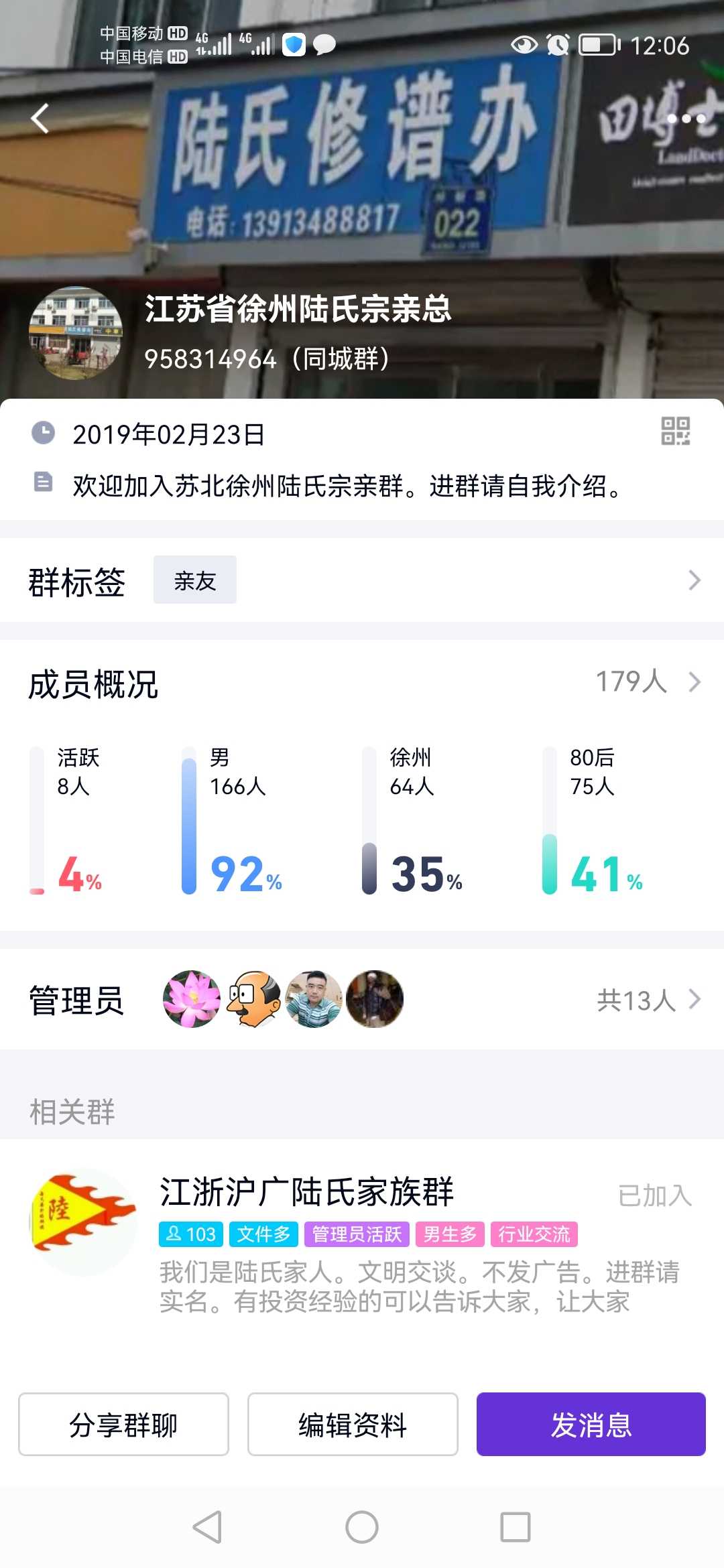Go back using the top-left arrow
Image resolution: width=724 pixels, height=1568 pixels.
pos(40,119)
